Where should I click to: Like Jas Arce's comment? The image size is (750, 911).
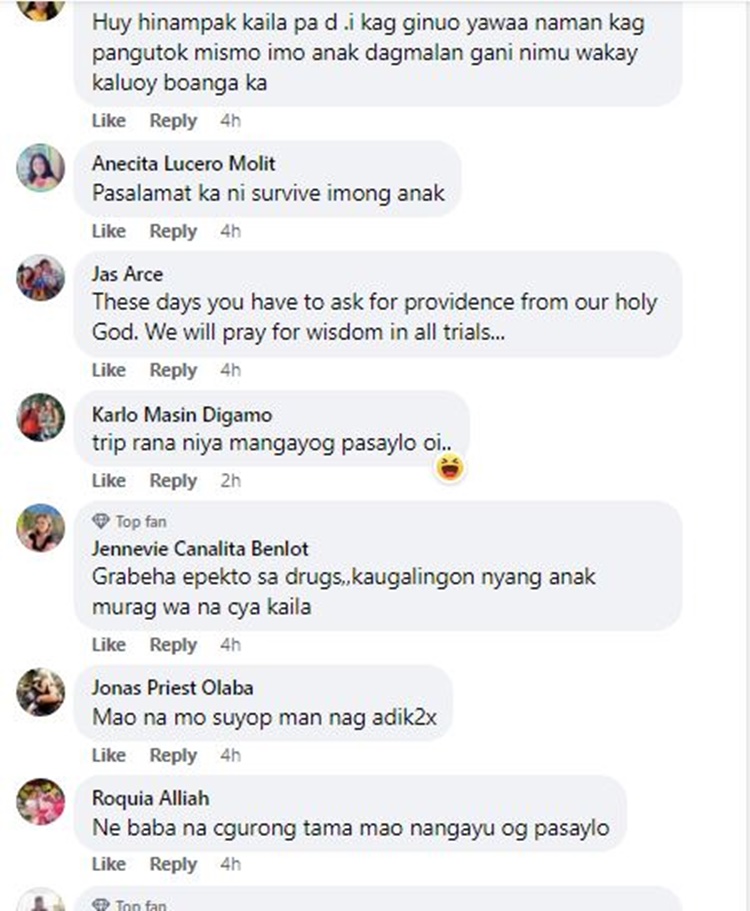coord(108,370)
